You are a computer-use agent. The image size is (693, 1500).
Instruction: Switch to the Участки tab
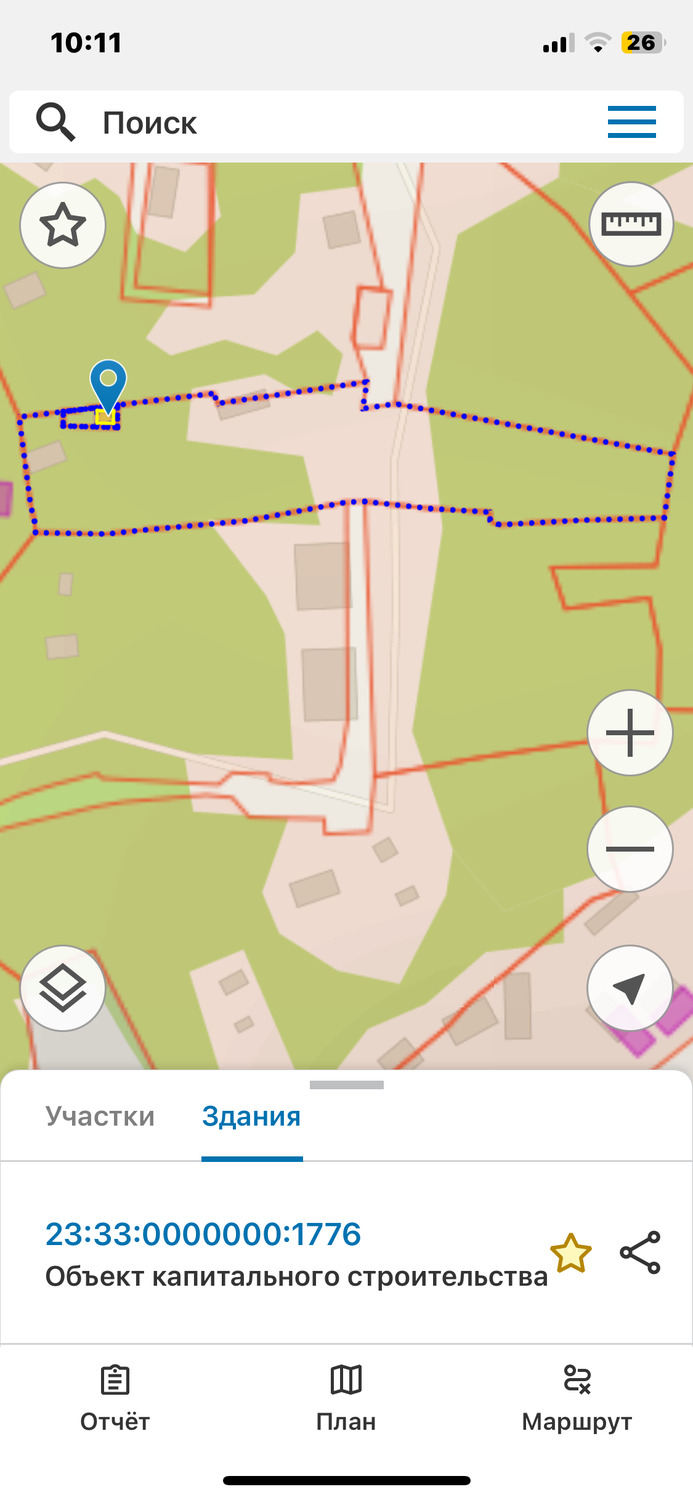click(100, 1116)
